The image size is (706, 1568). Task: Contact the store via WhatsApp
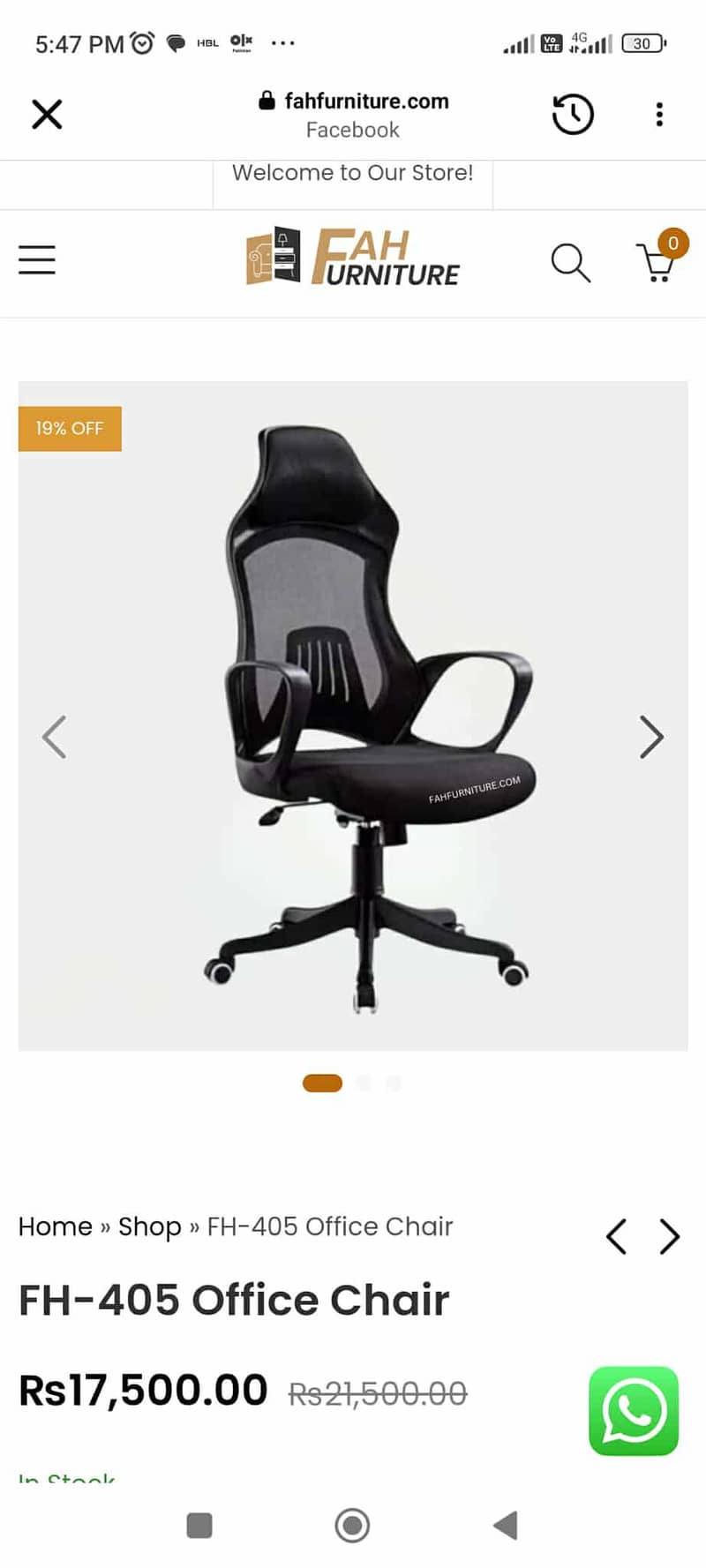(633, 1410)
